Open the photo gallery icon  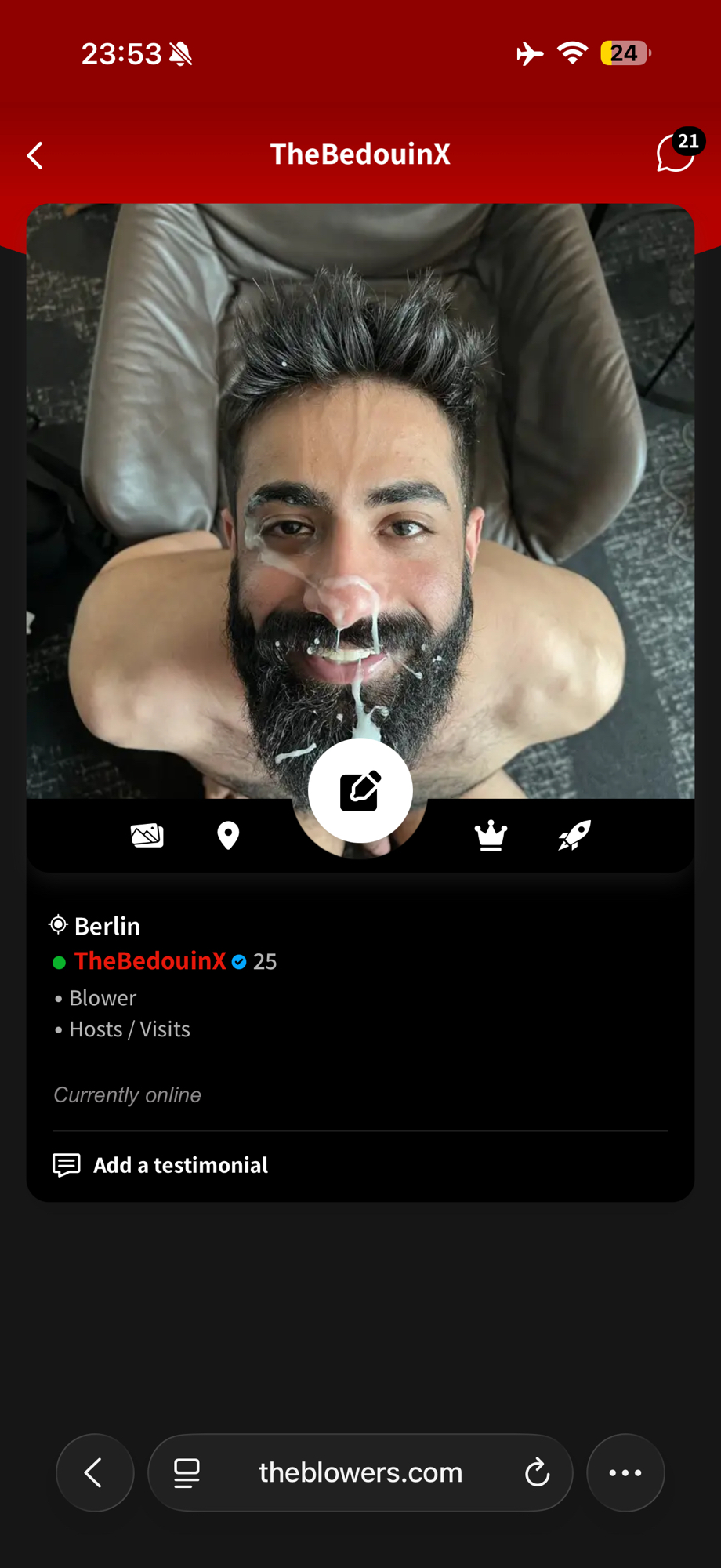[x=147, y=836]
